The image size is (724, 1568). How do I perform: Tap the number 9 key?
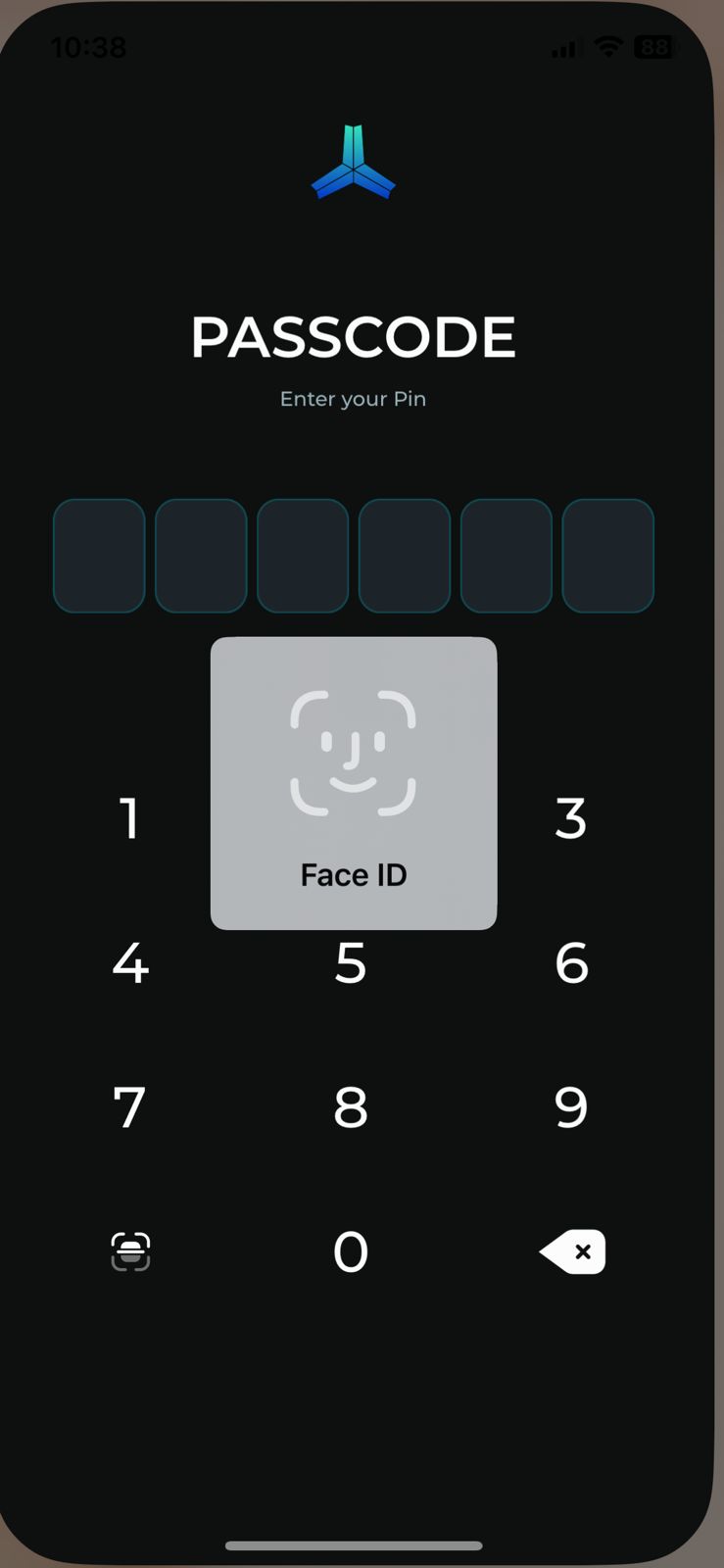(x=572, y=1107)
